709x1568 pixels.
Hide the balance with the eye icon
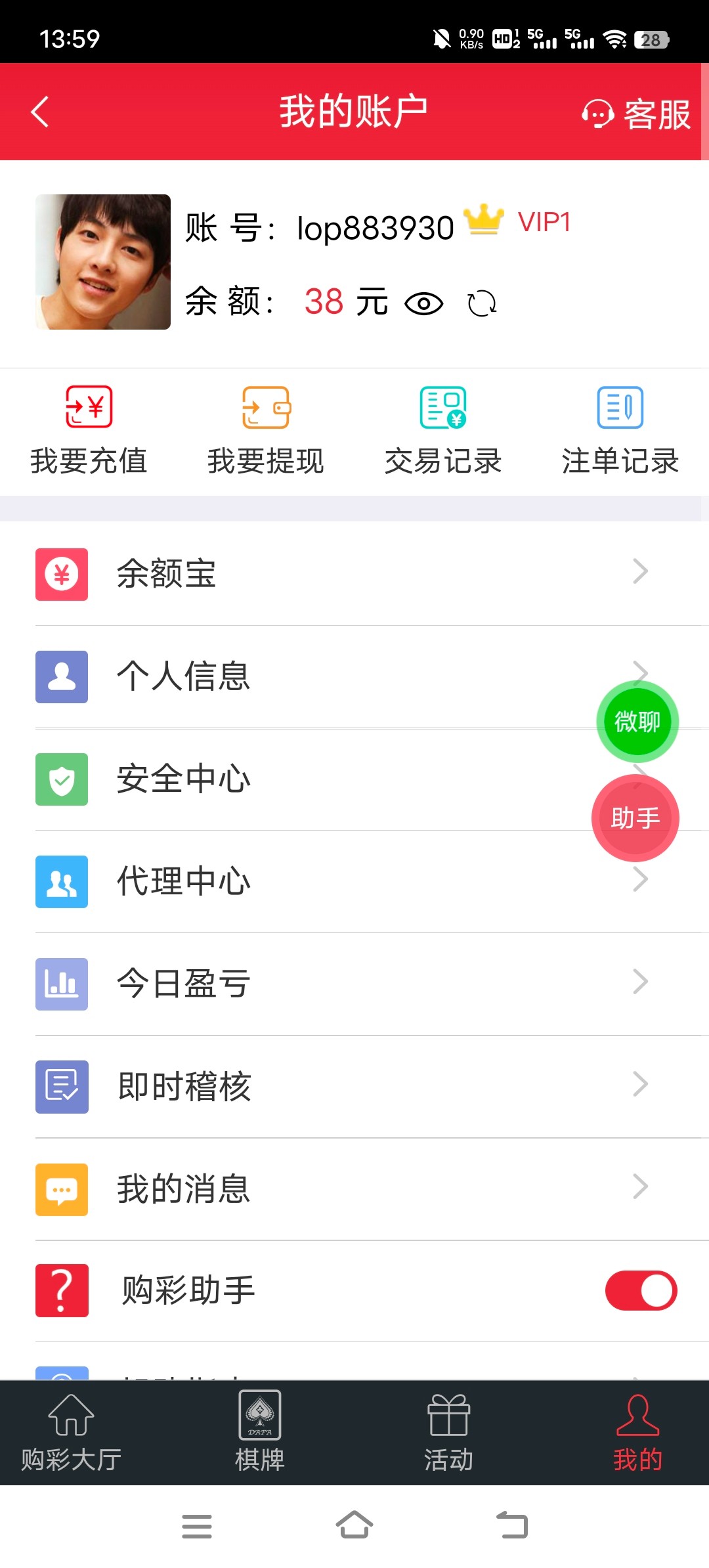423,303
